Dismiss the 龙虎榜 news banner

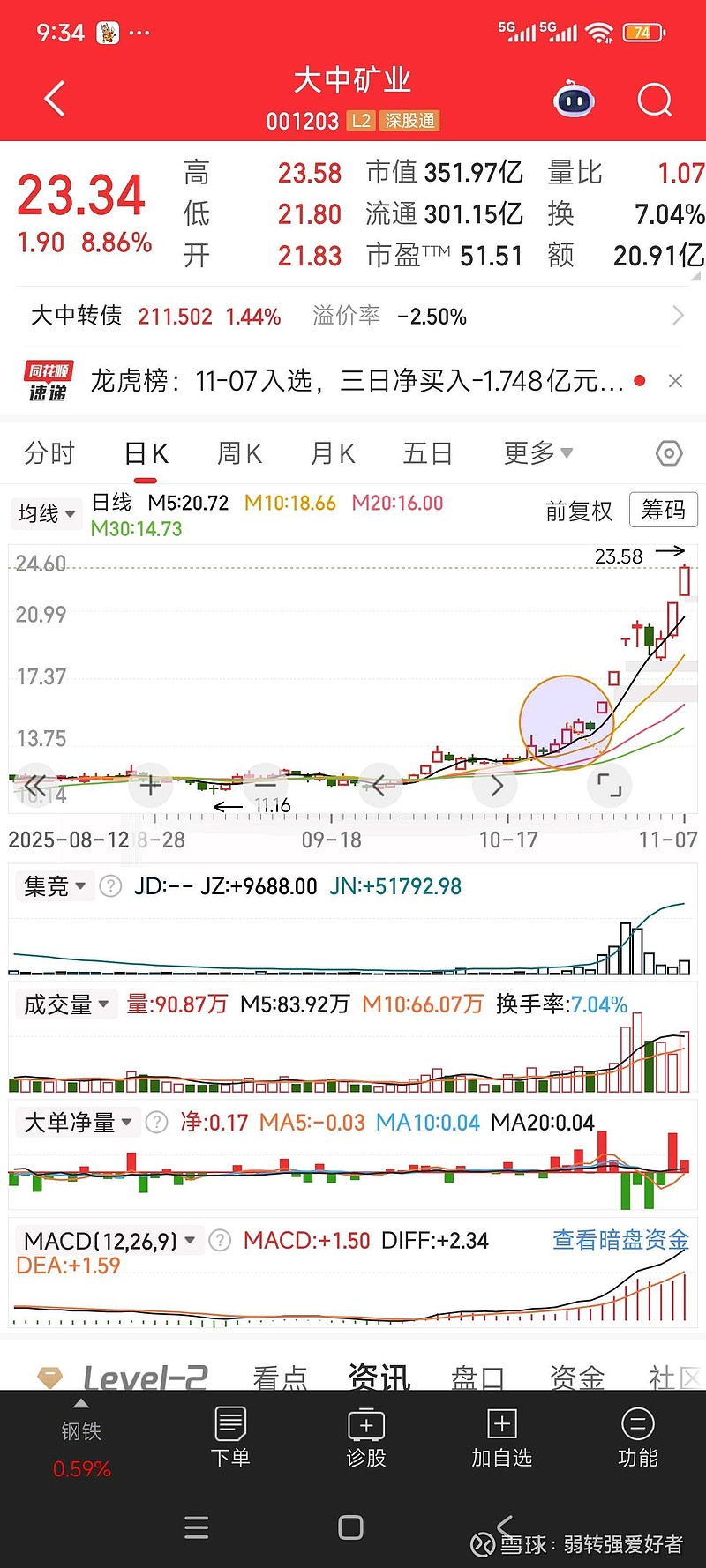pyautogui.click(x=676, y=380)
